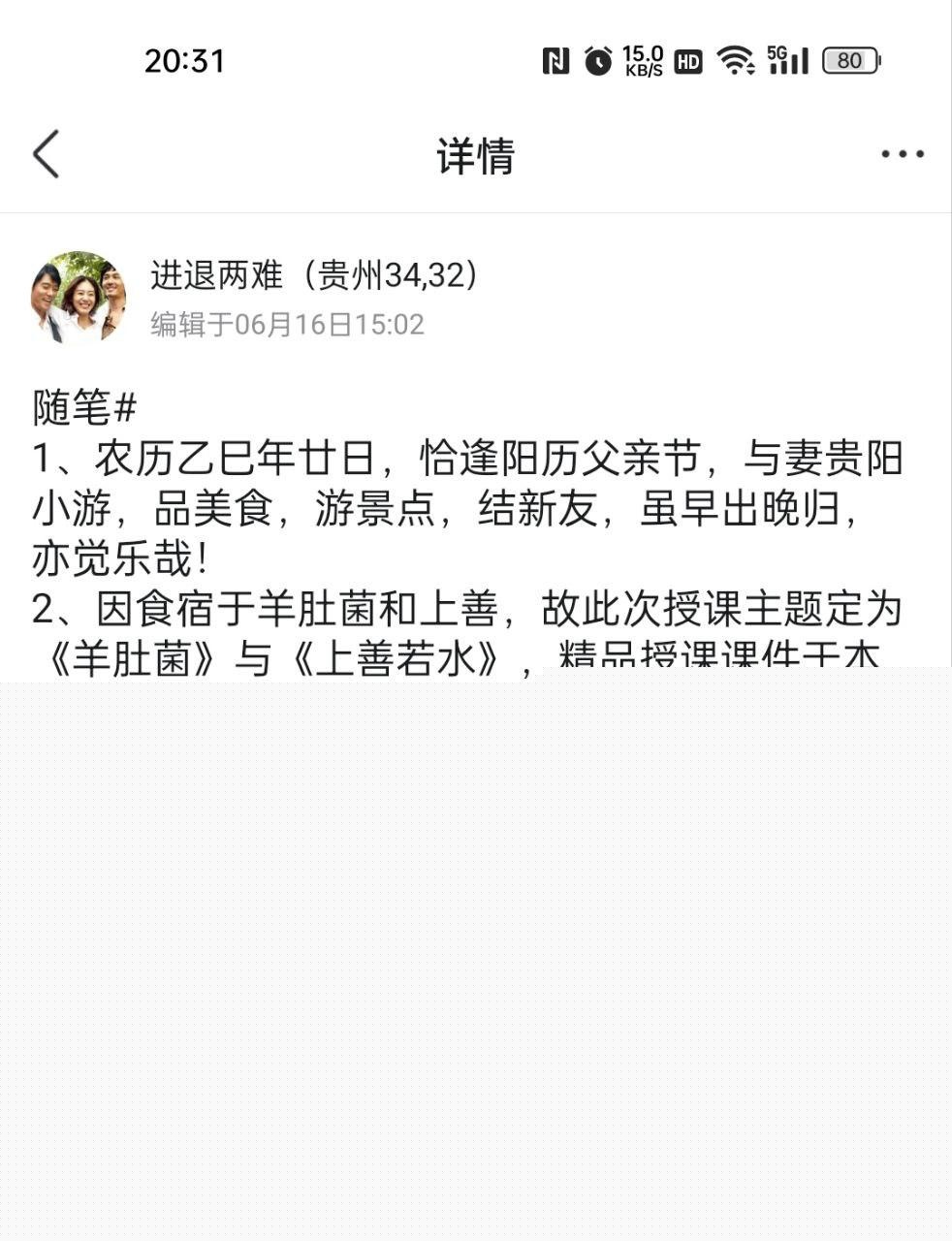Tap the 详情 title bar
952x1241 pixels.
point(476,153)
